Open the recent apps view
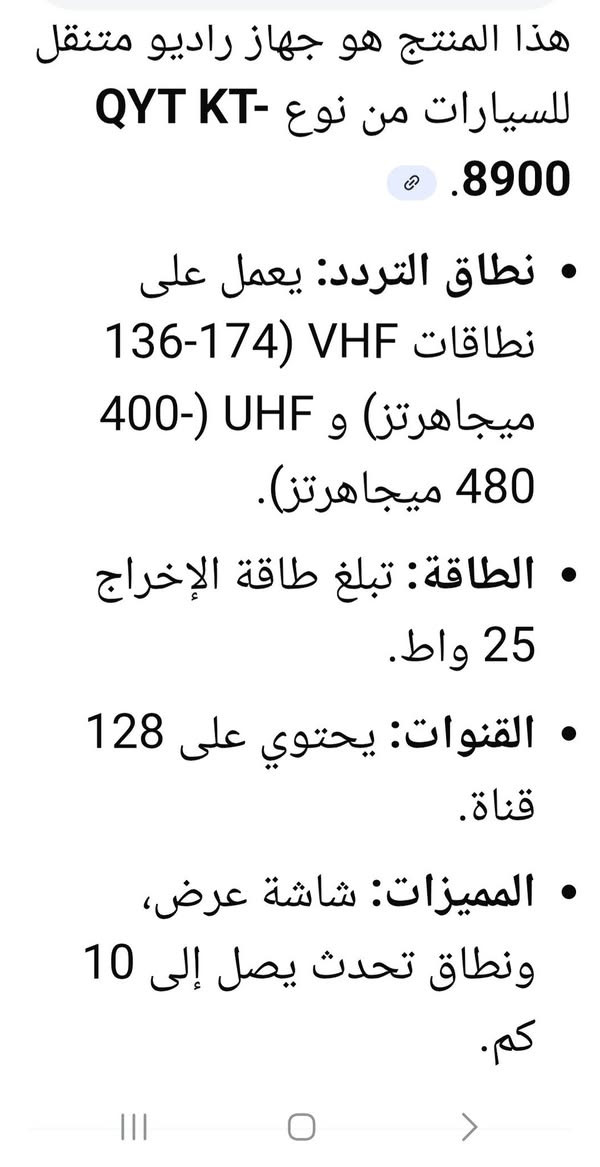The height and width of the screenshot is (1167, 600). (x=133, y=1128)
